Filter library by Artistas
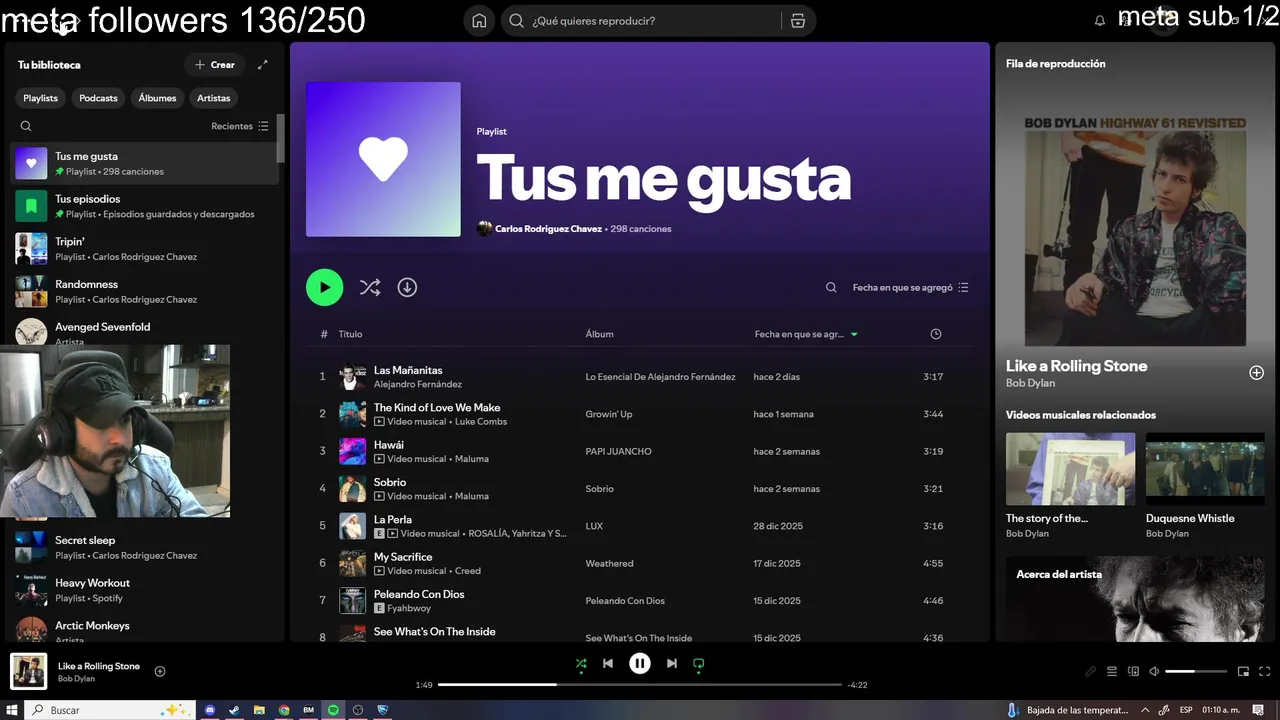 pos(213,98)
